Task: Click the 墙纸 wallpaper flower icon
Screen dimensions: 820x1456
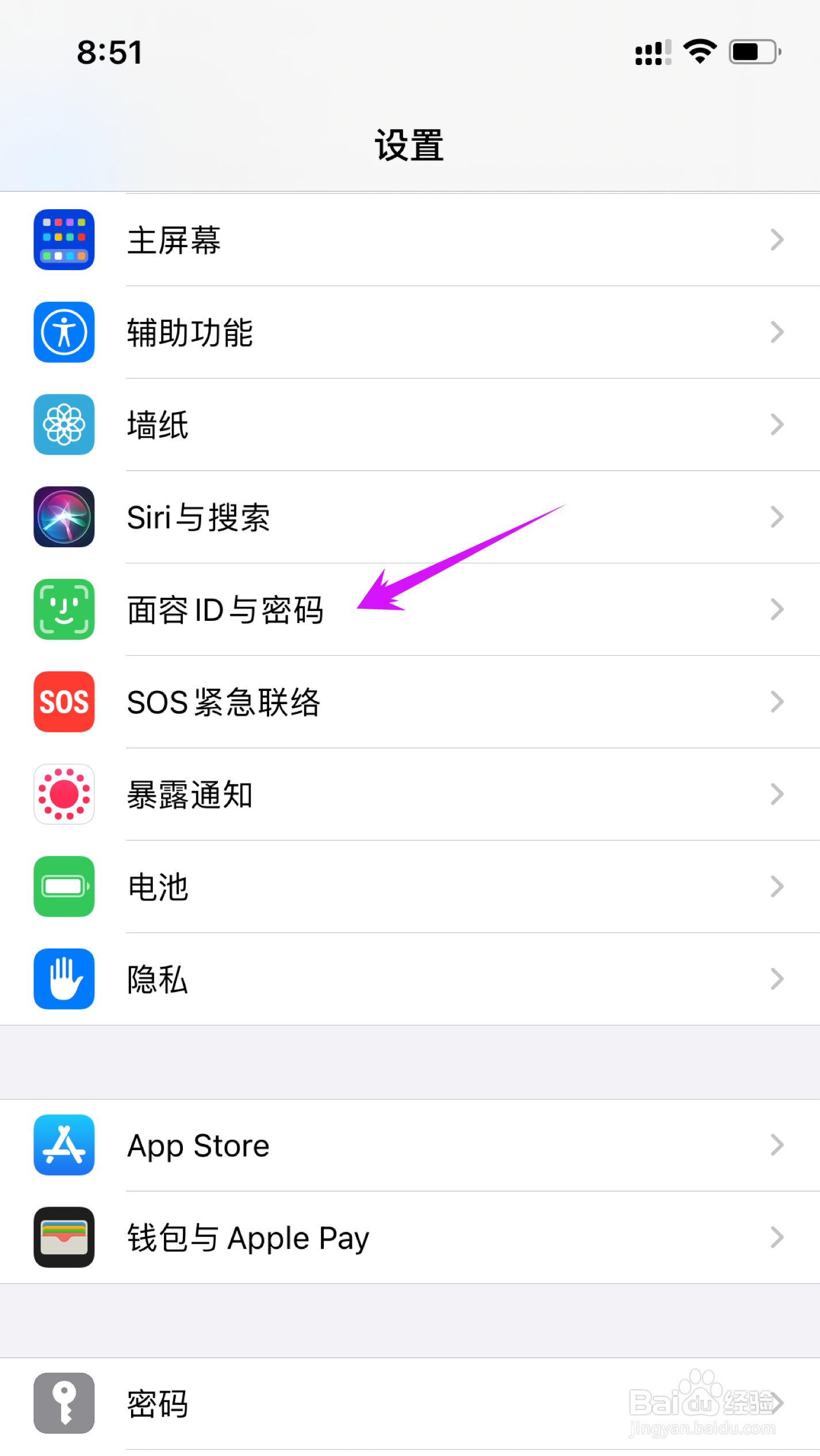Action: 63,425
